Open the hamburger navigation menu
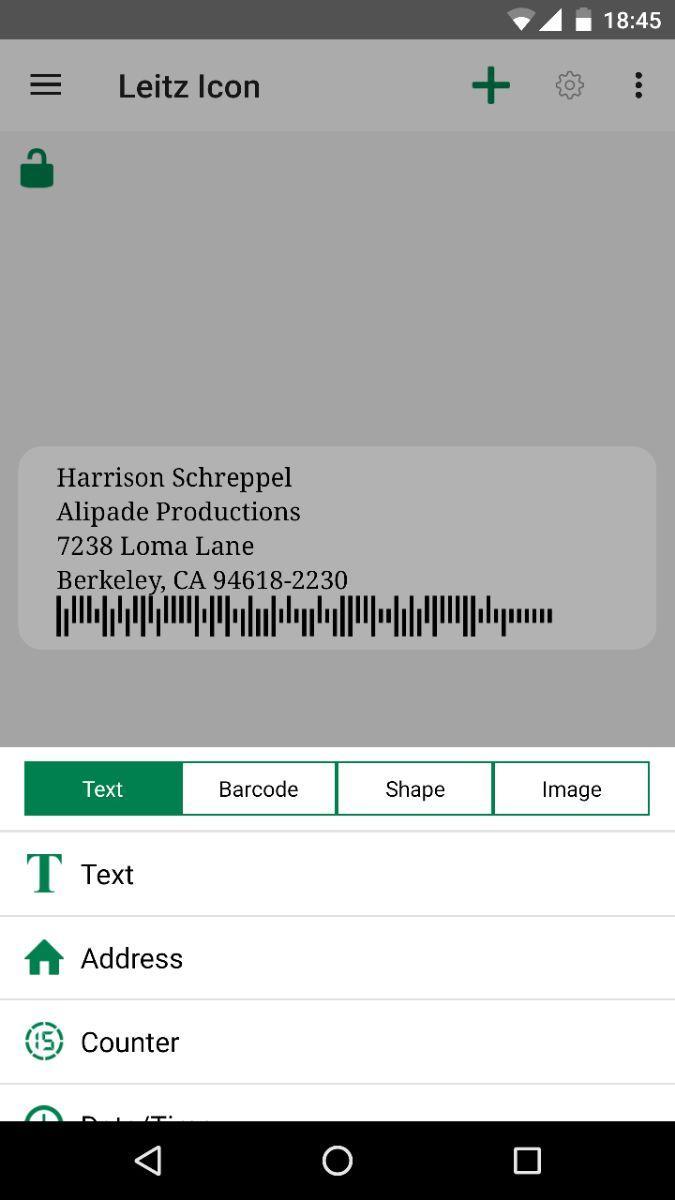The width and height of the screenshot is (675, 1200). 46,86
